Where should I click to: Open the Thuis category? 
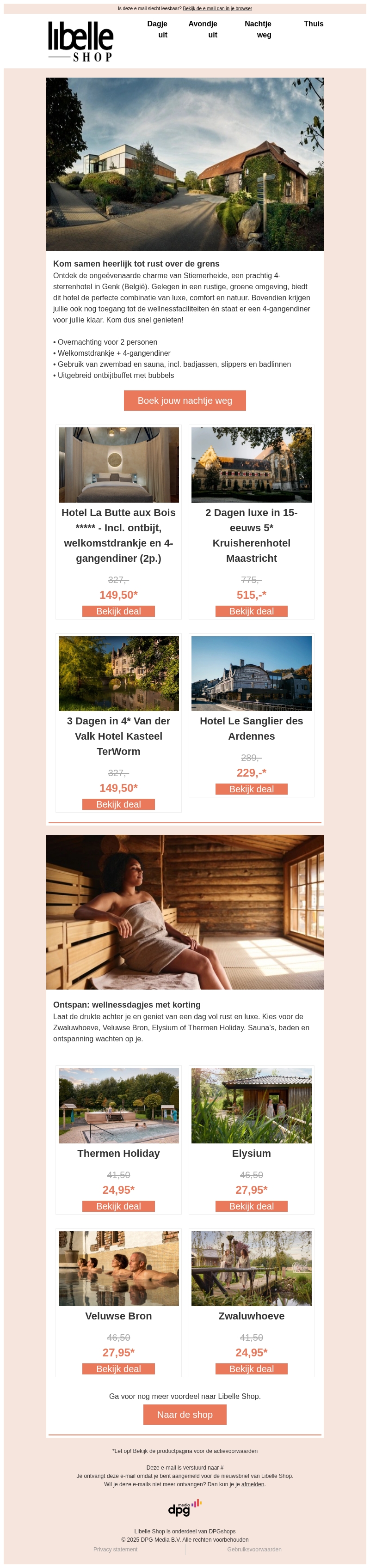[313, 24]
